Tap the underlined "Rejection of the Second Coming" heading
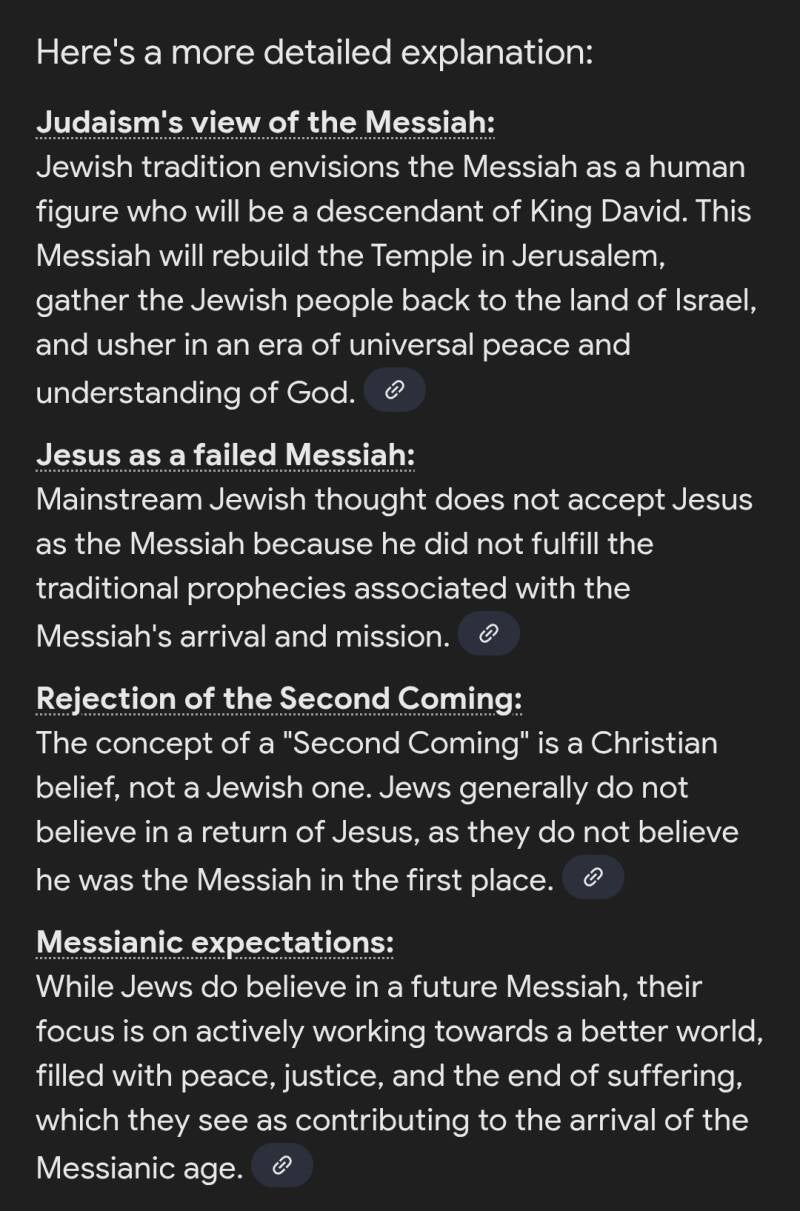Viewport: 800px width, 1211px height. pyautogui.click(x=278, y=699)
